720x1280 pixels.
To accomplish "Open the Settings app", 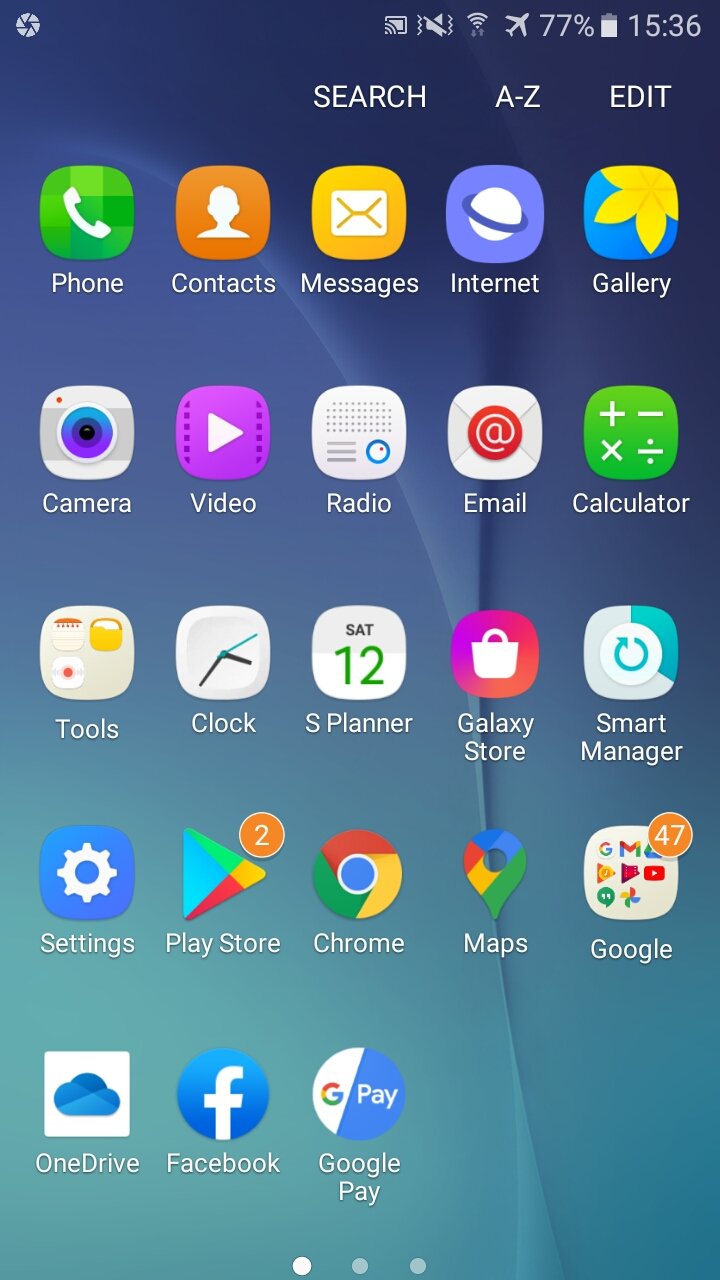I will coord(87,874).
